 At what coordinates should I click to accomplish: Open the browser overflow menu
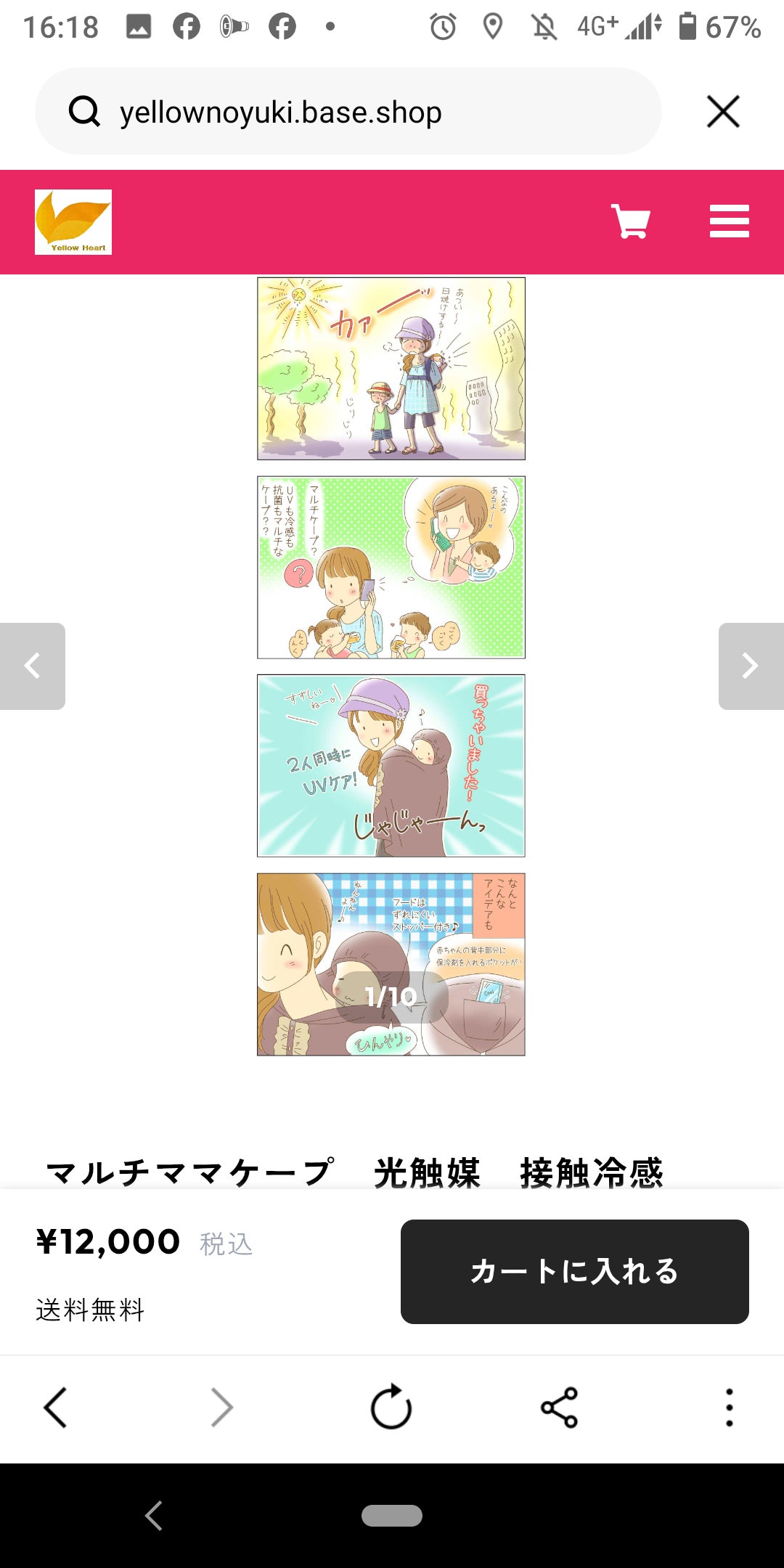point(729,1408)
